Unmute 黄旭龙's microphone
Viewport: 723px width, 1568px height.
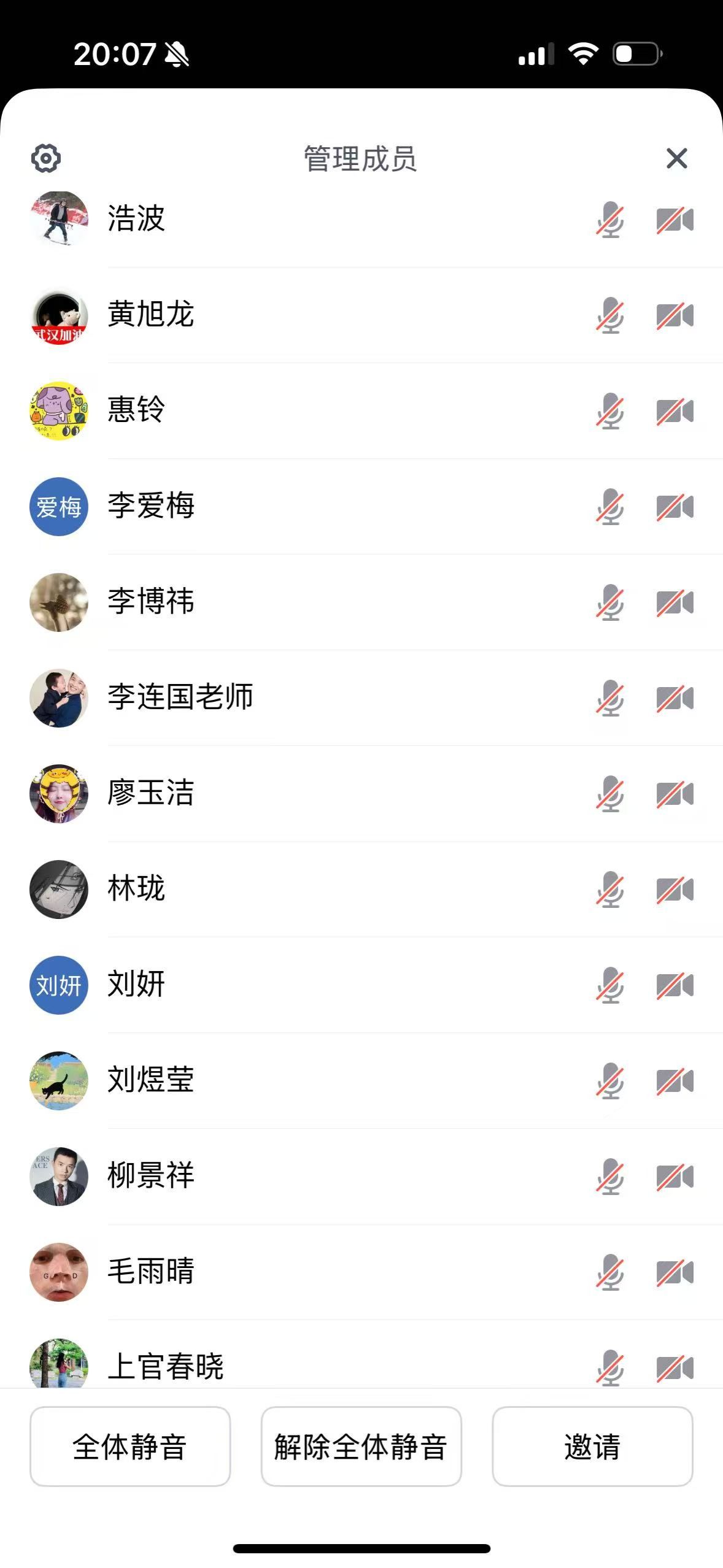click(x=610, y=315)
